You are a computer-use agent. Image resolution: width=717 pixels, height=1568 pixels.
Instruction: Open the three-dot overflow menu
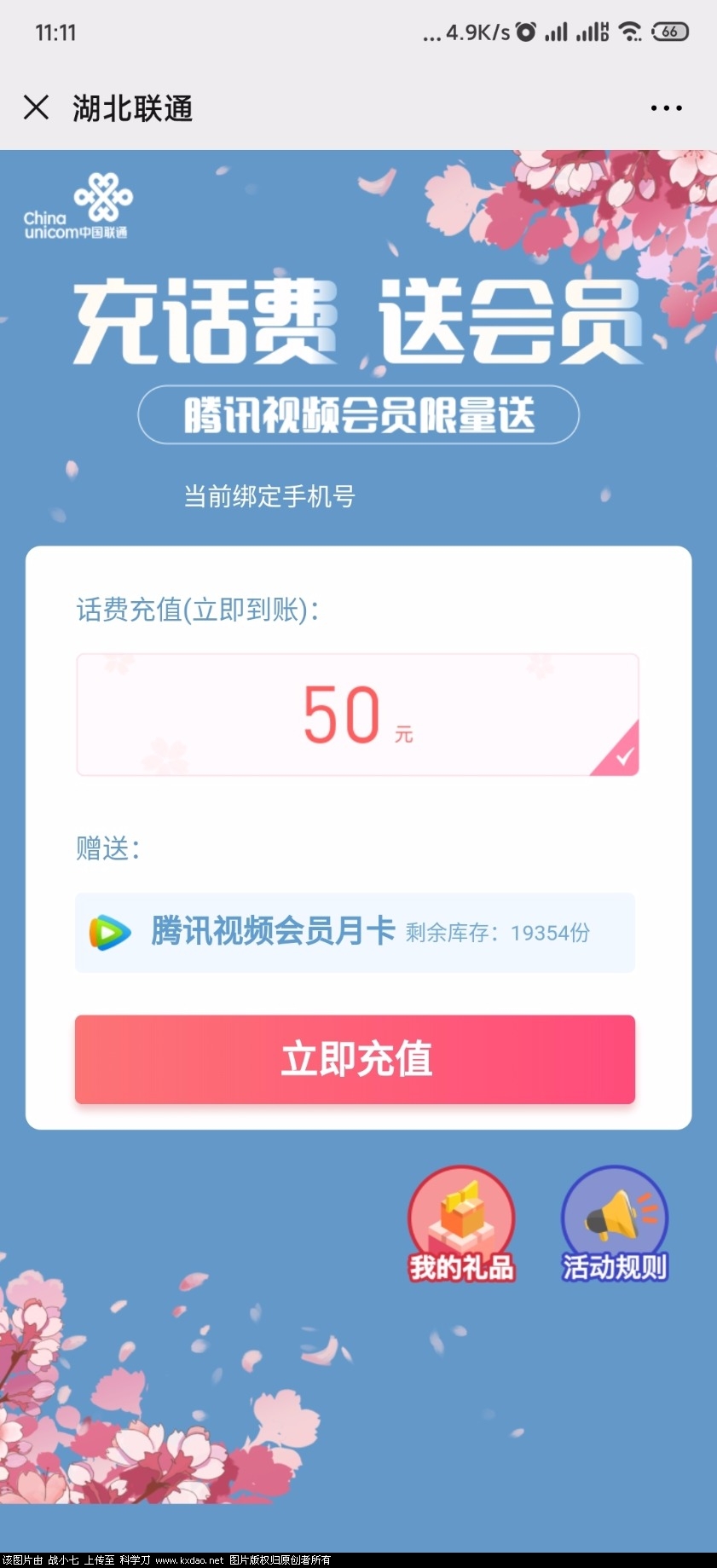666,108
